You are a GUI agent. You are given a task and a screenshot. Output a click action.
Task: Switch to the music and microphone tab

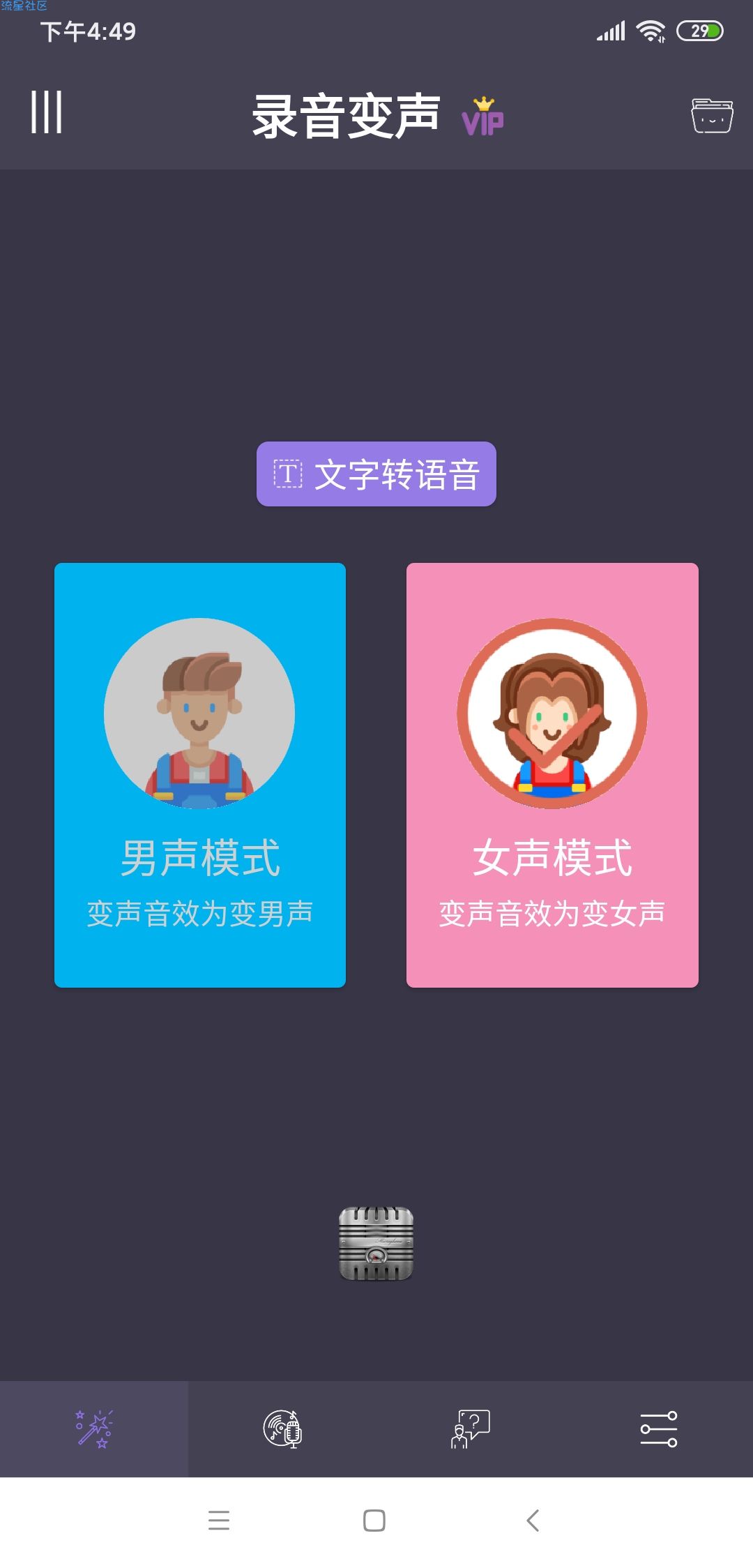(282, 1428)
